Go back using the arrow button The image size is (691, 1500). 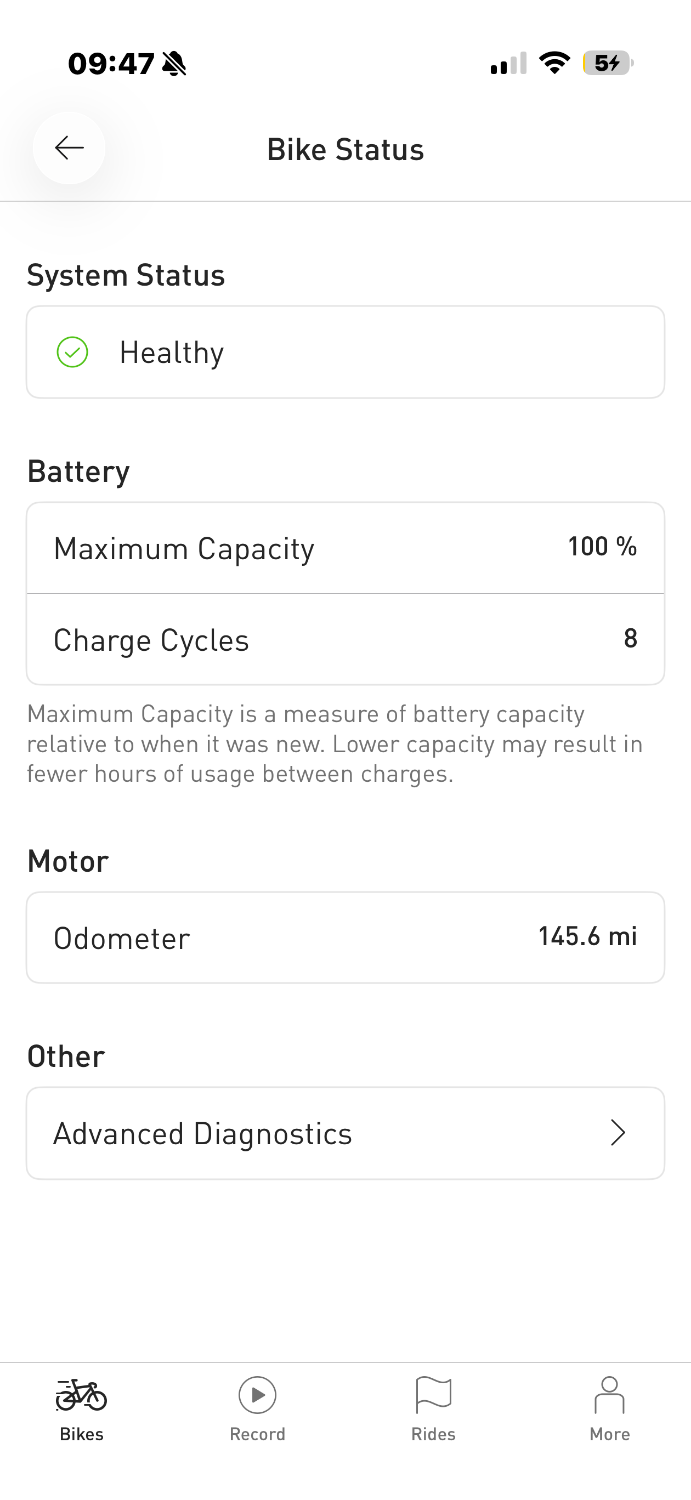pos(69,148)
